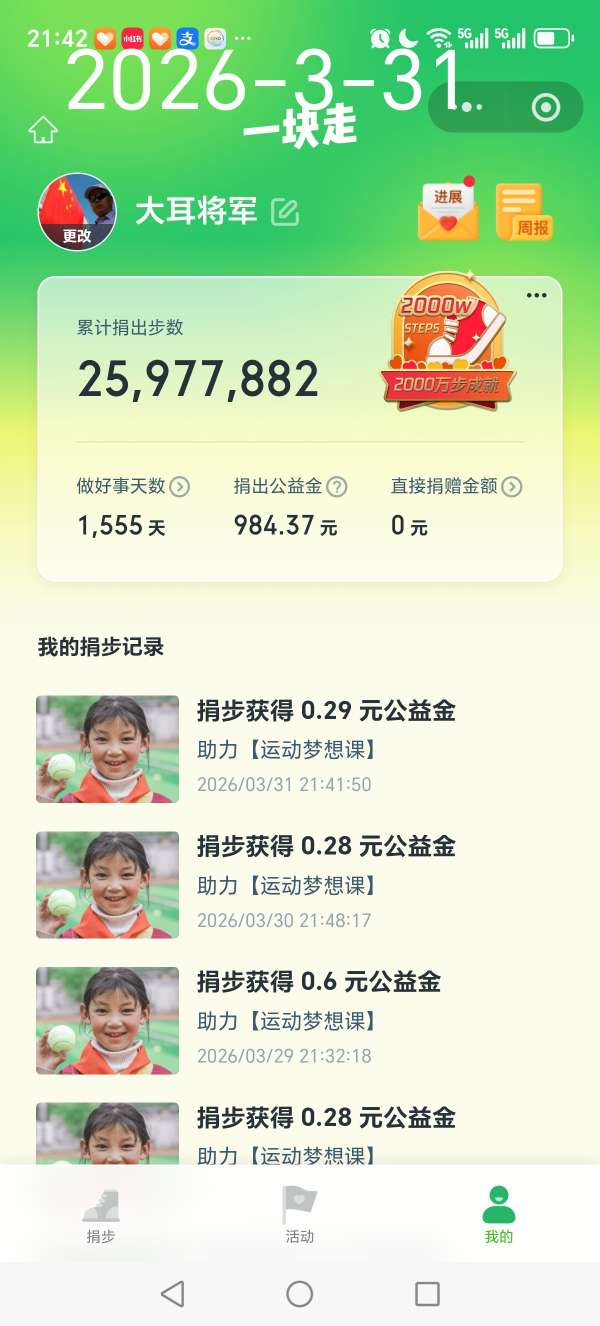Screen dimensions: 600x1326
Task: Expand 直接捐赠金额 details arrow
Action: [x=512, y=487]
